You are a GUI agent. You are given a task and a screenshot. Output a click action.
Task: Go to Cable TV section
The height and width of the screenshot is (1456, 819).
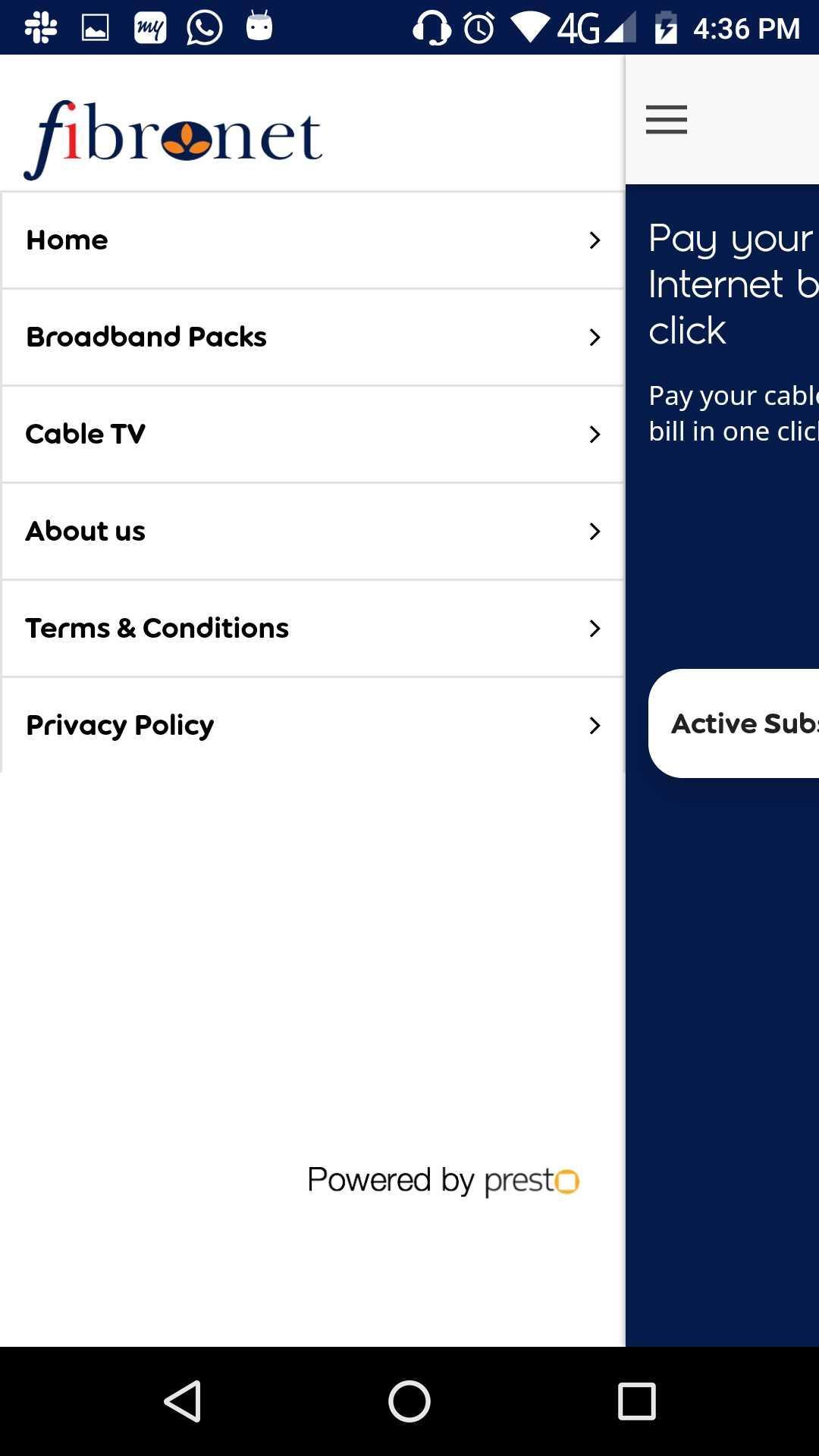[312, 435]
